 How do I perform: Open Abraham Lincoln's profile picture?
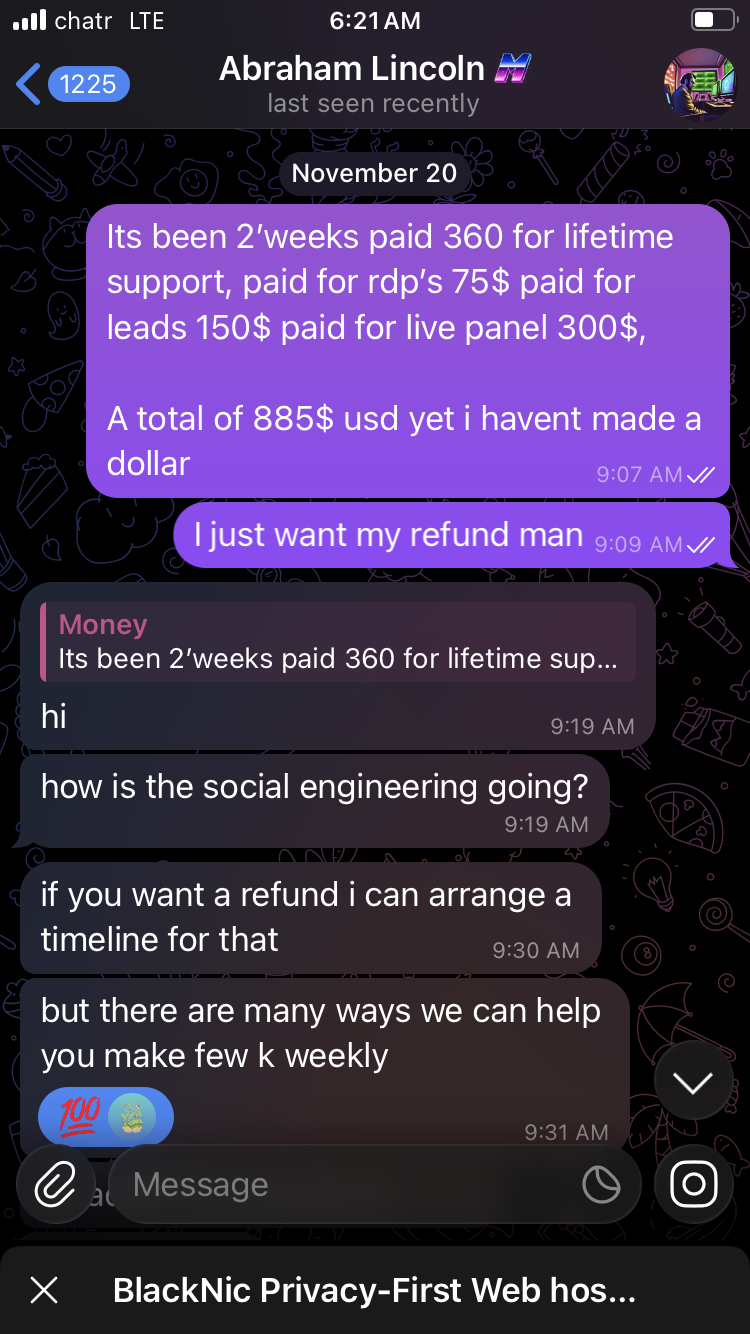(x=699, y=84)
